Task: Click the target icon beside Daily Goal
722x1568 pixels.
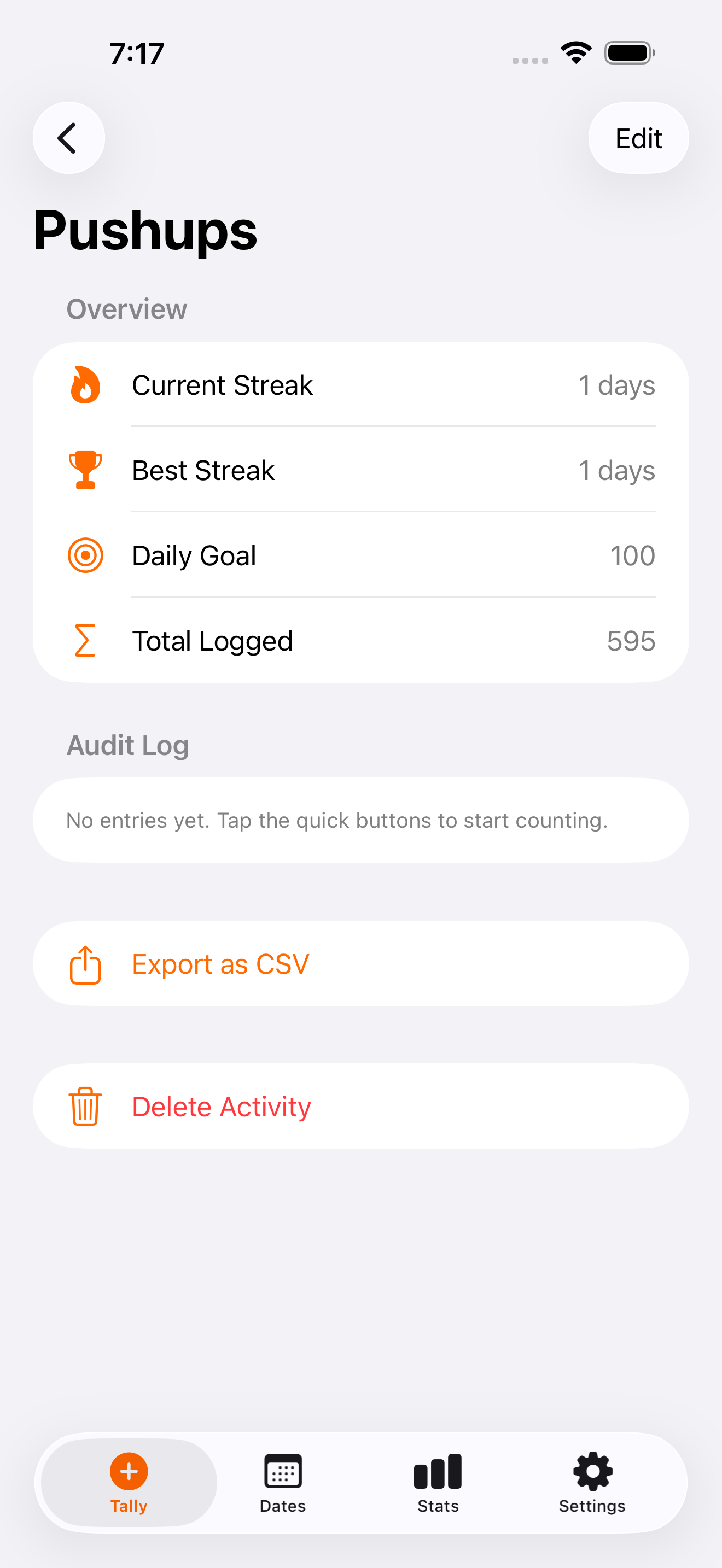Action: tap(85, 554)
